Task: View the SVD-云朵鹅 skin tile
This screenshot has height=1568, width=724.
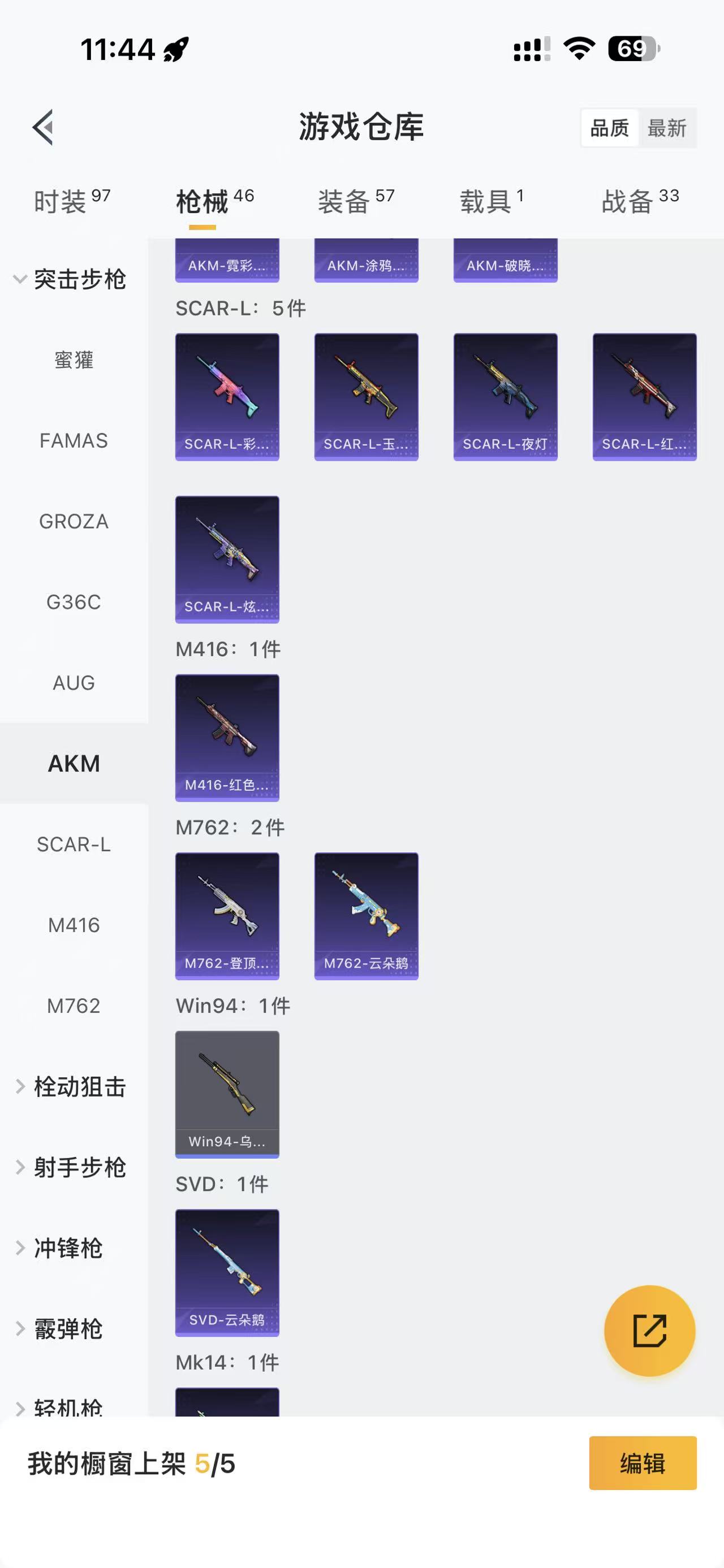Action: pyautogui.click(x=227, y=1273)
